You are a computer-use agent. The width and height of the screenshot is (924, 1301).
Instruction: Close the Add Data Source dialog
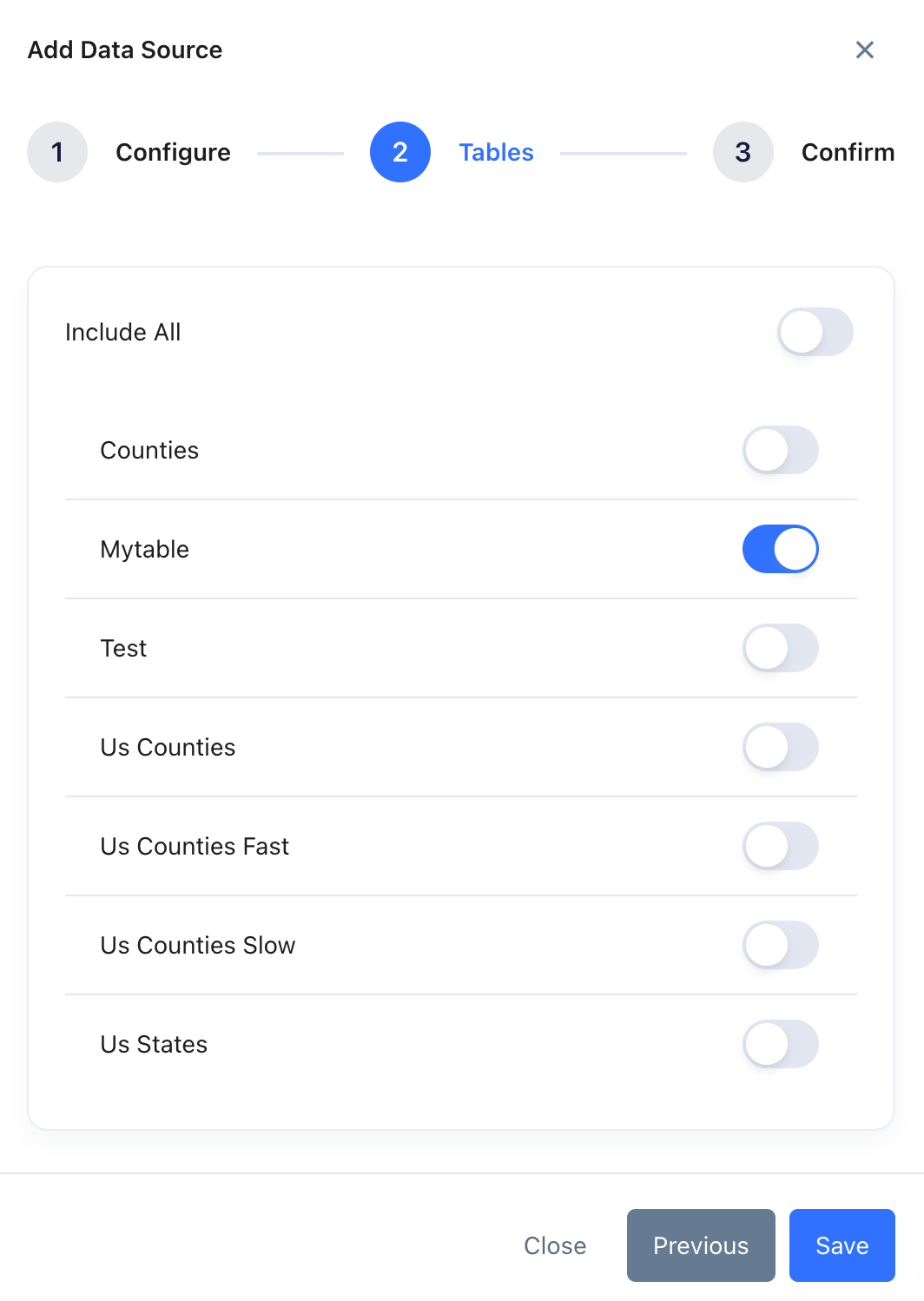click(x=864, y=50)
